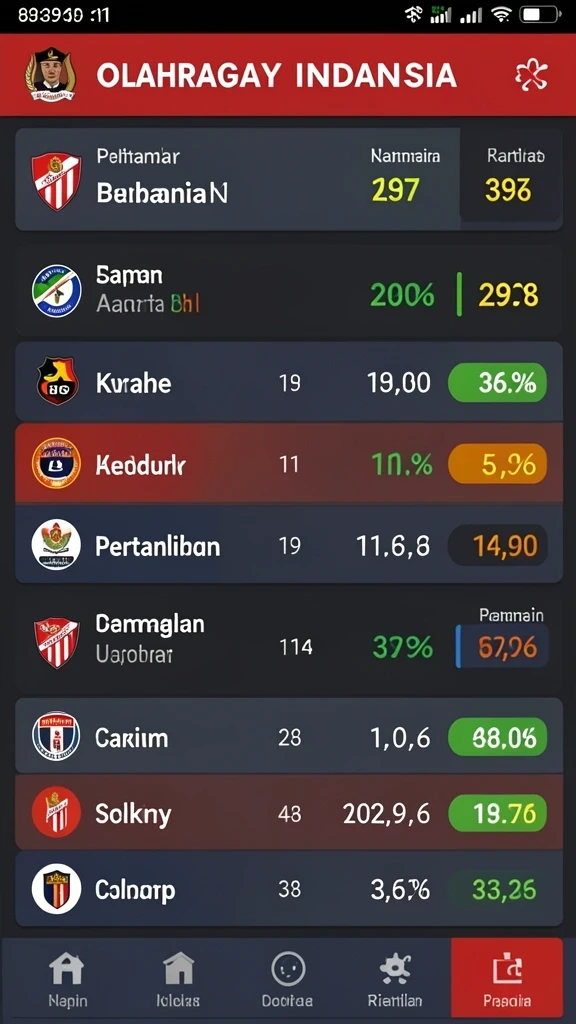Viewport: 576px width, 1024px height.
Task: Open the Solkny row
Action: (x=289, y=812)
